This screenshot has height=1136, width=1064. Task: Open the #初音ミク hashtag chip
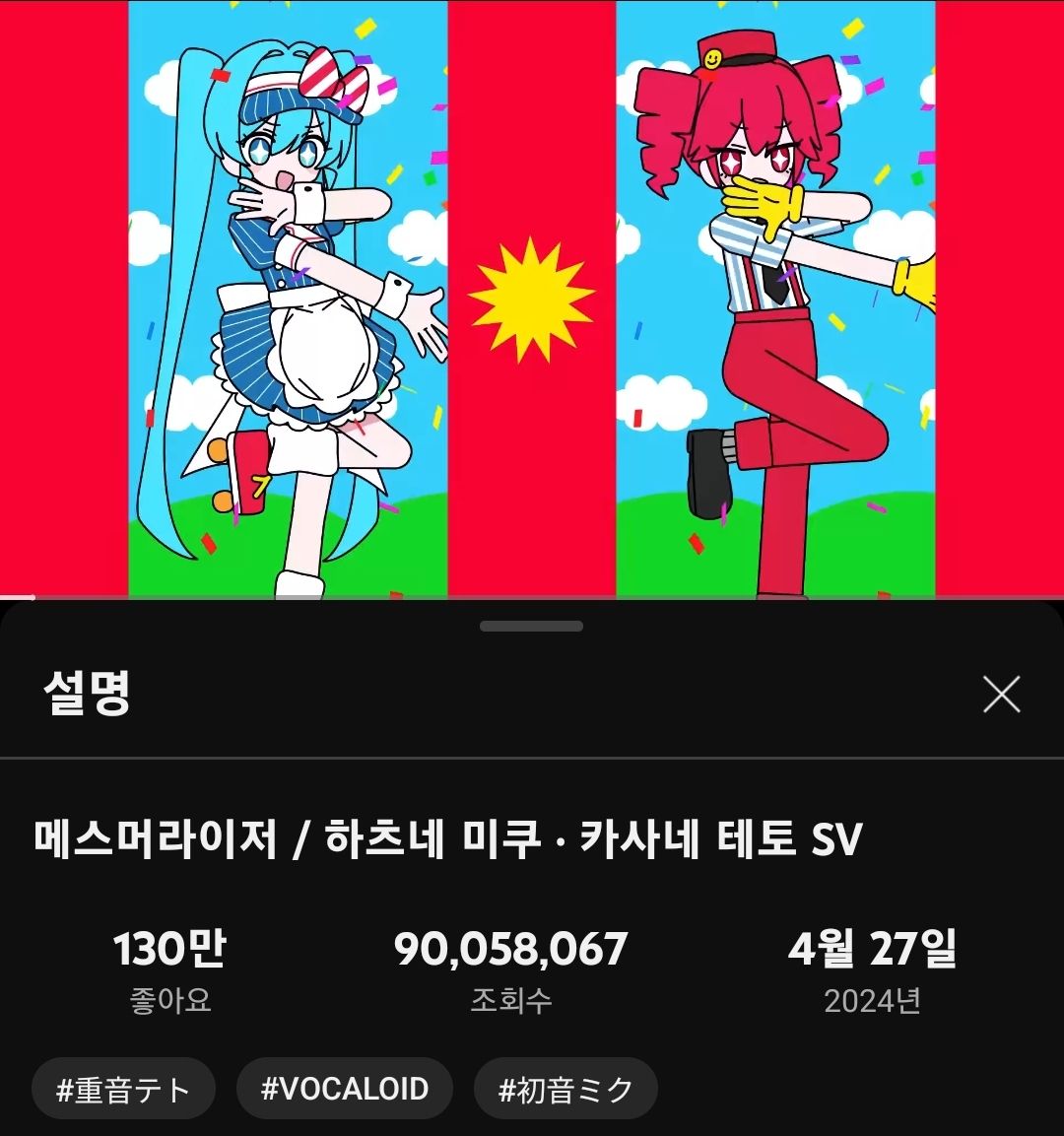coord(565,1089)
